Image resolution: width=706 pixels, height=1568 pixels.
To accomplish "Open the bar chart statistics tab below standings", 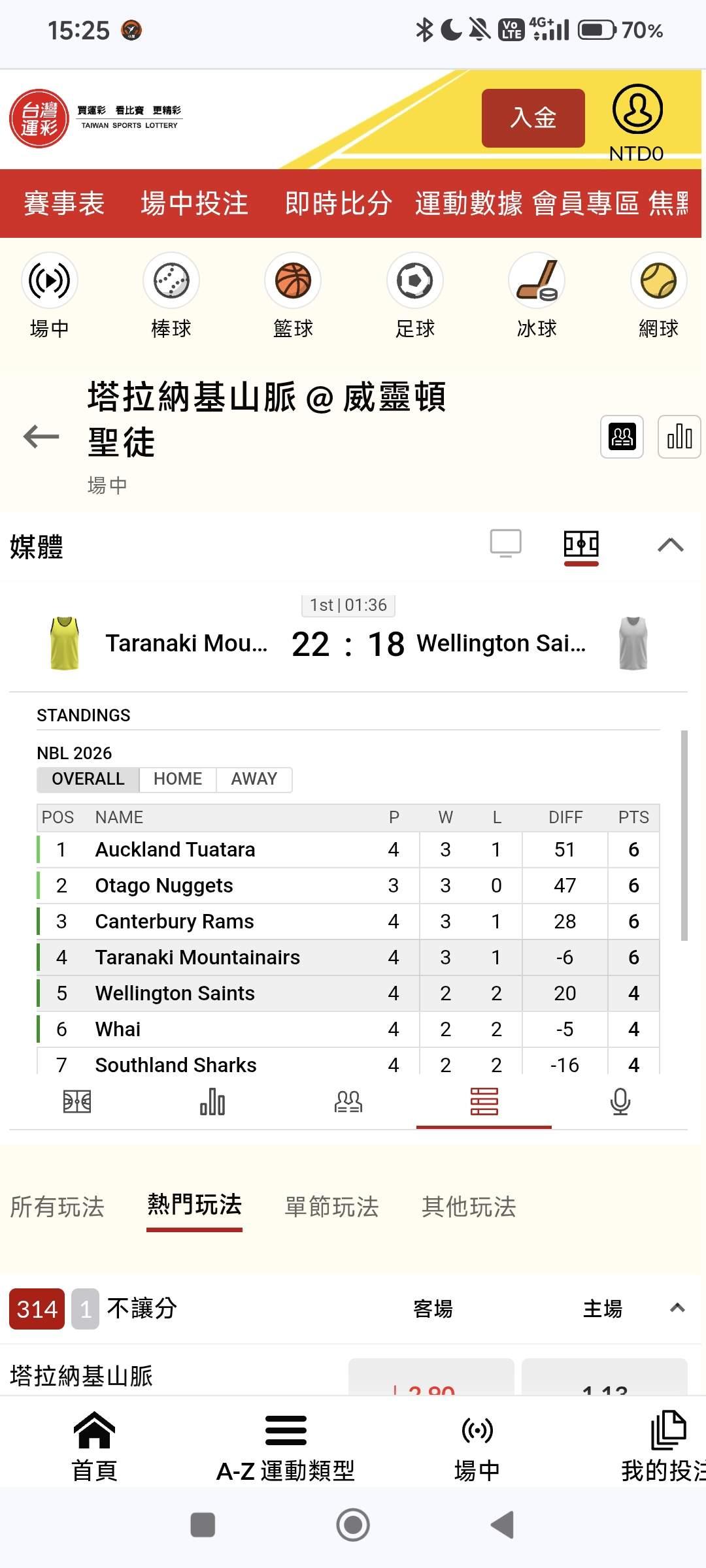I will tap(212, 1102).
